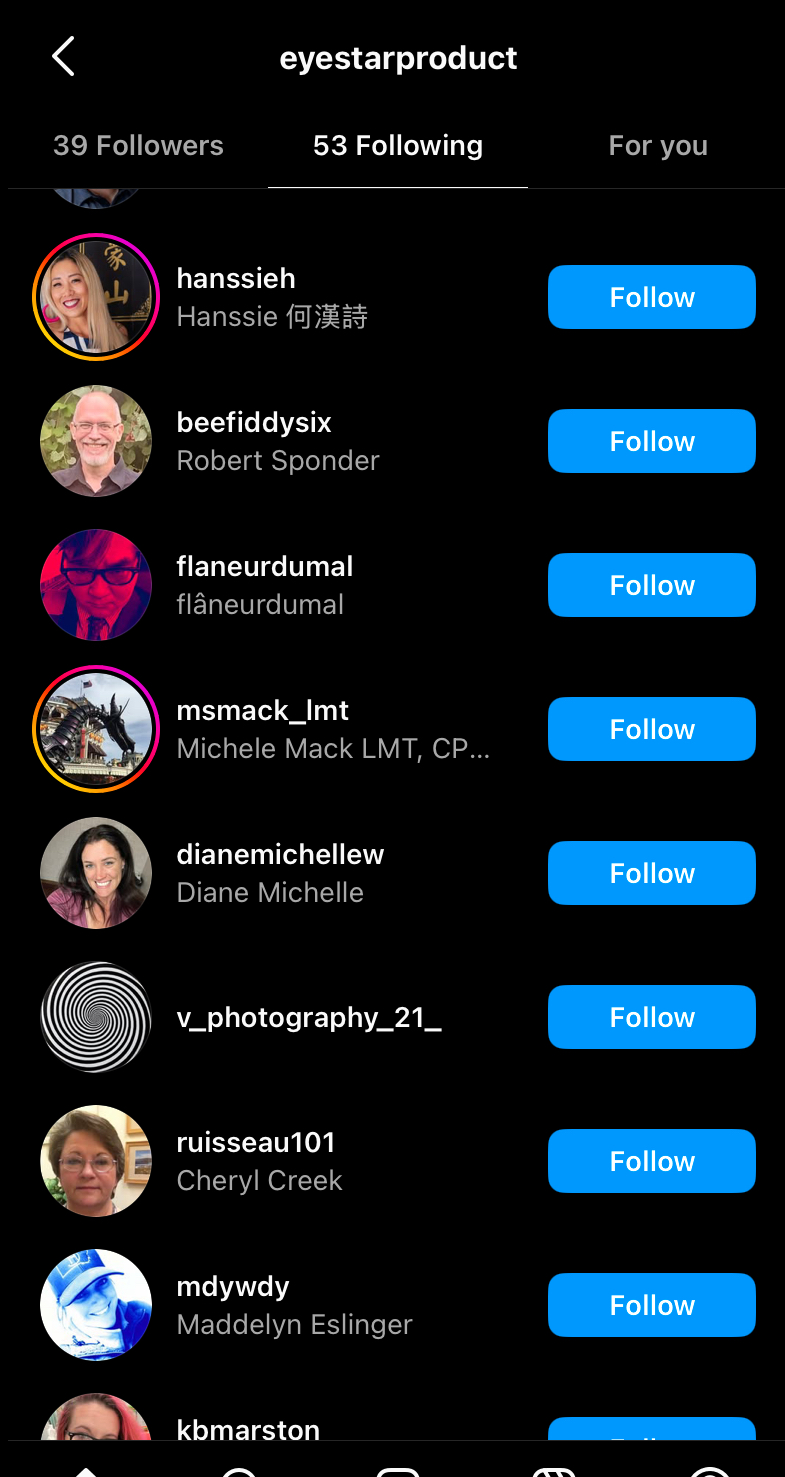The height and width of the screenshot is (1477, 785).
Task: Follow msmack_lmt
Action: 652,729
